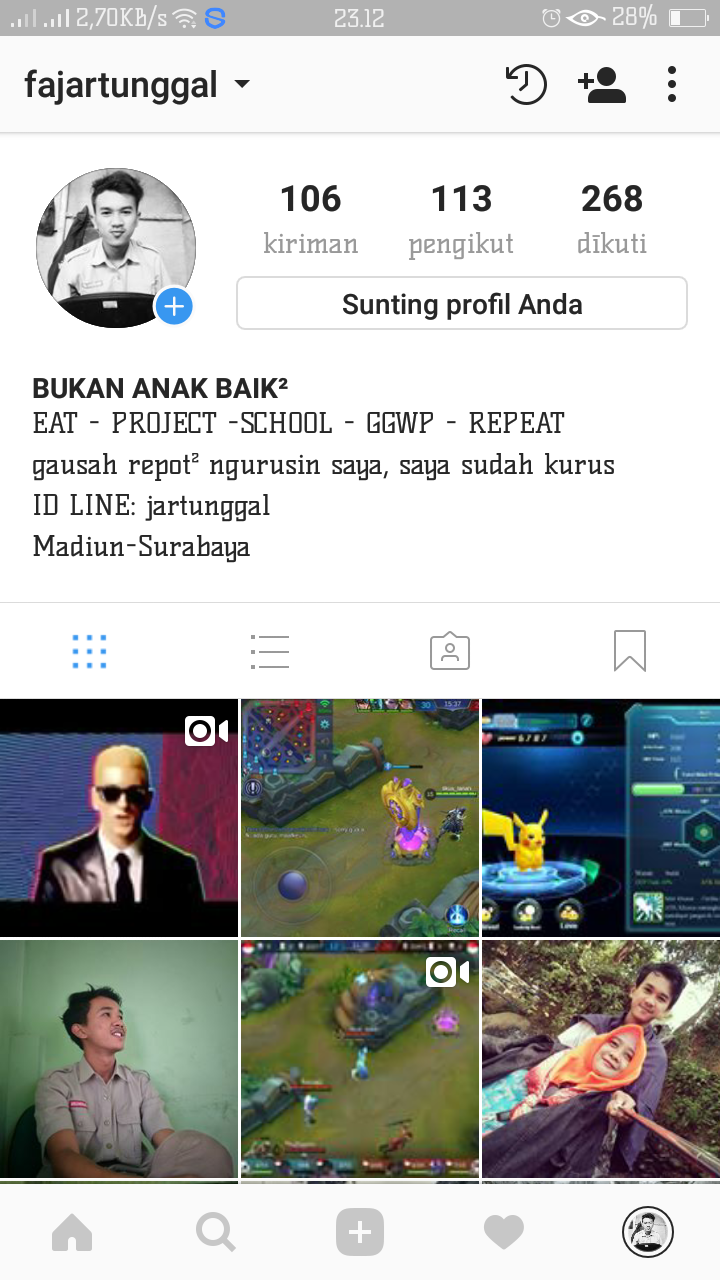Image resolution: width=720 pixels, height=1280 pixels.
Task: Open photos of you tab
Action: [x=450, y=651]
